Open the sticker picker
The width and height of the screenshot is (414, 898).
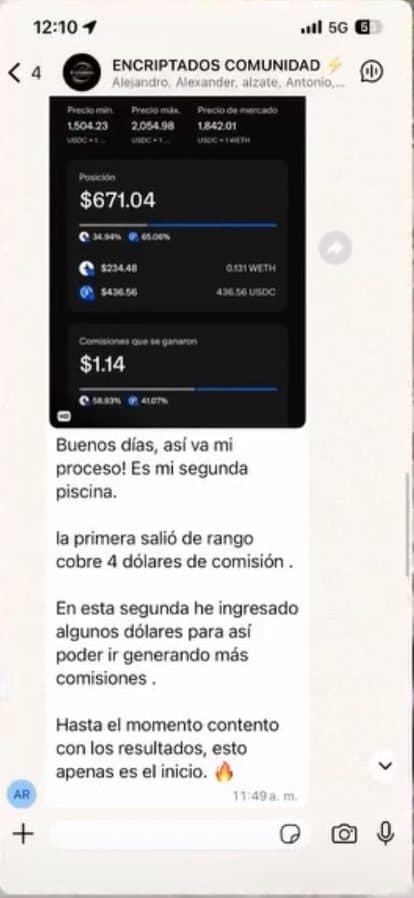[290, 834]
